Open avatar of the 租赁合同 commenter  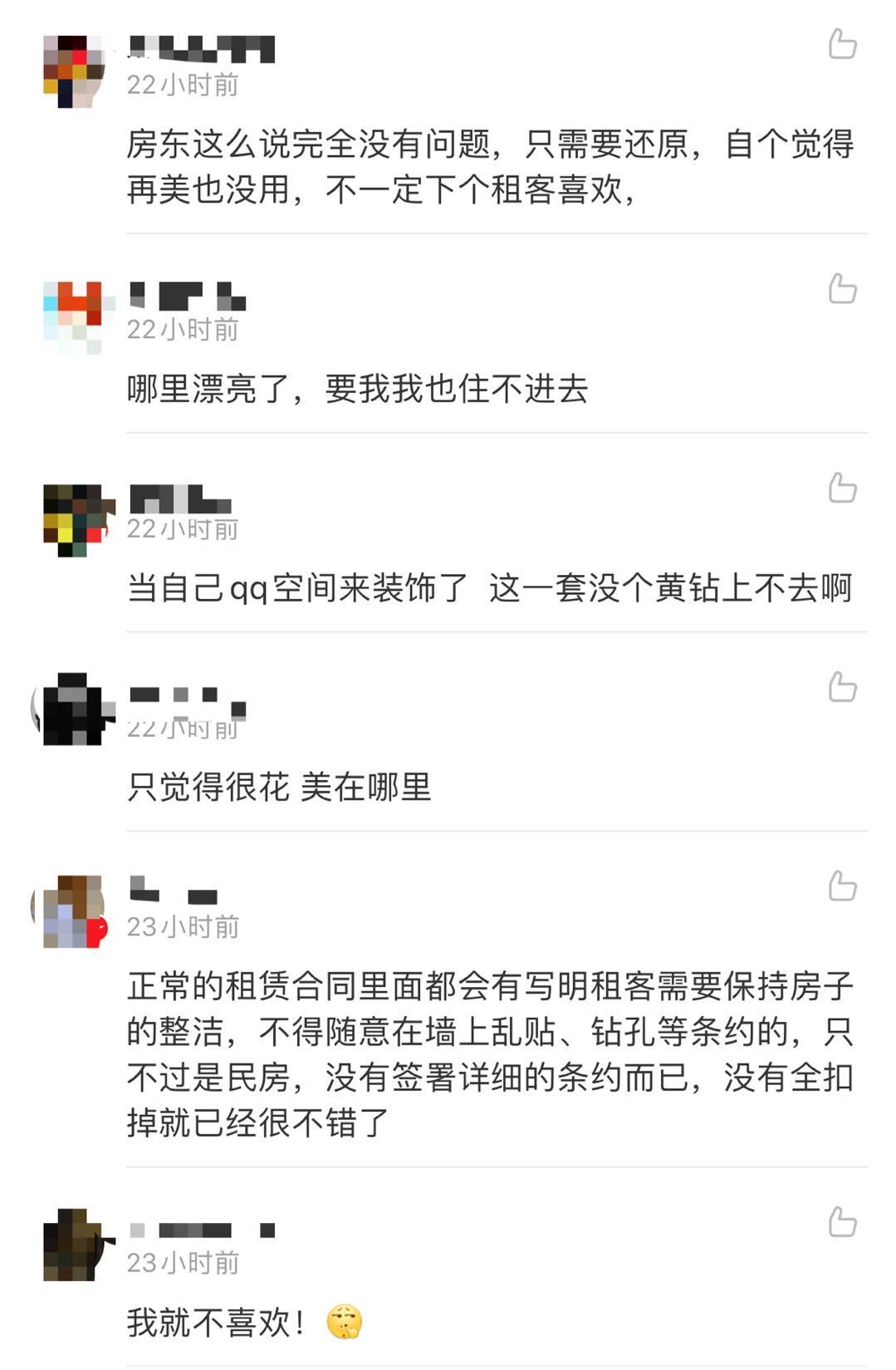pos(74,911)
